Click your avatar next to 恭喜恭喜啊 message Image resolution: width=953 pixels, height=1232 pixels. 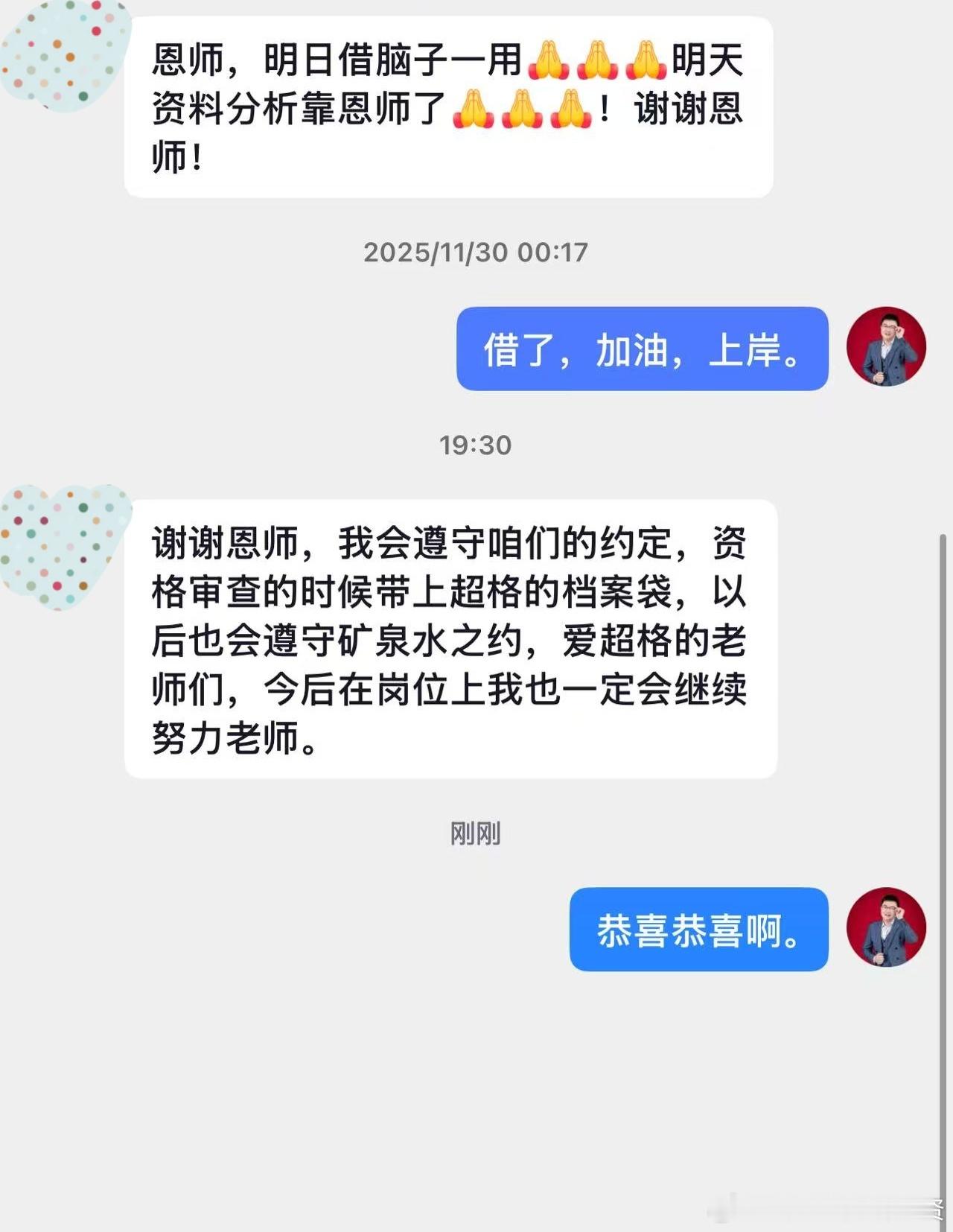click(886, 926)
